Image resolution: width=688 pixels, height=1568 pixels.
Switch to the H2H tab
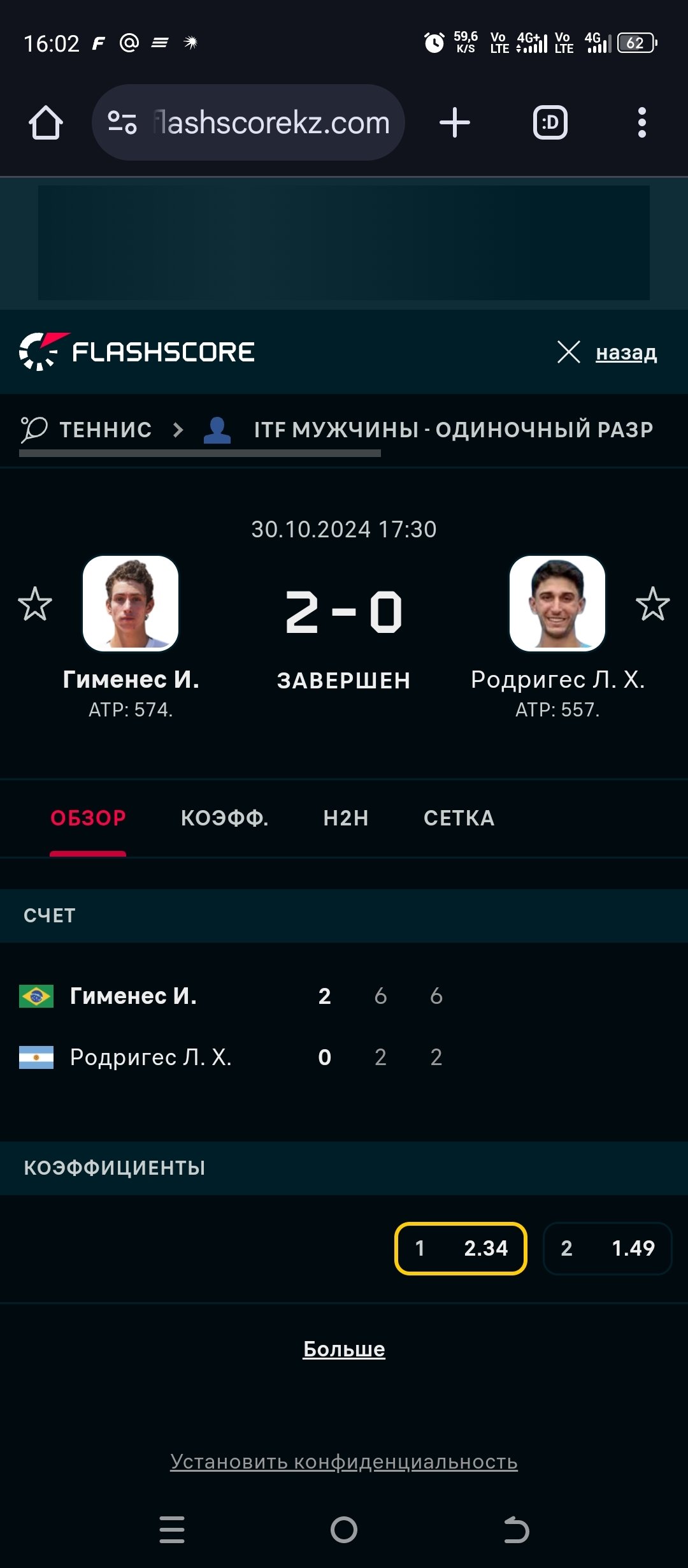346,818
